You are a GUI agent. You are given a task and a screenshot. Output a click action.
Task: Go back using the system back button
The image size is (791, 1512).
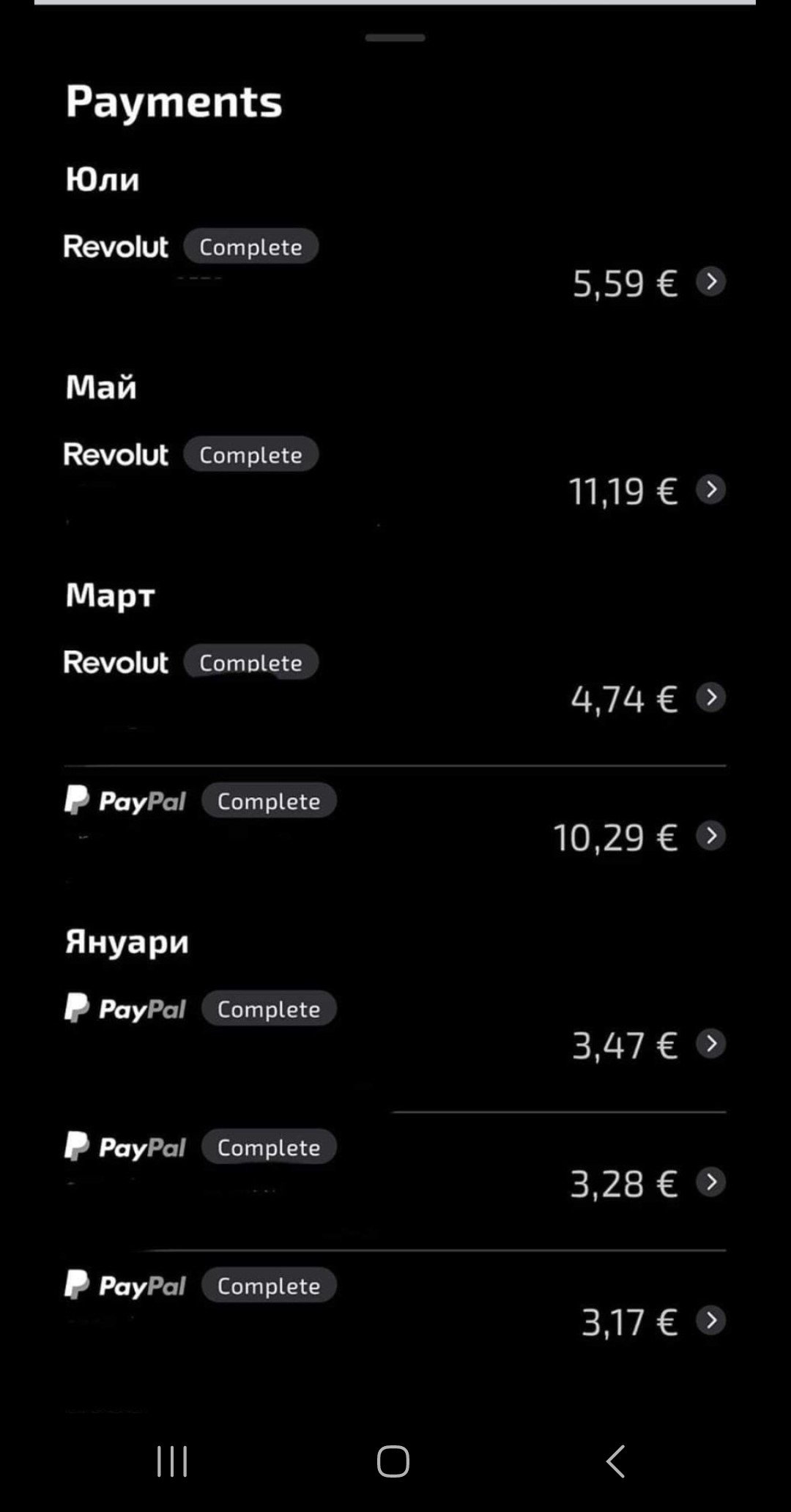(x=616, y=1461)
